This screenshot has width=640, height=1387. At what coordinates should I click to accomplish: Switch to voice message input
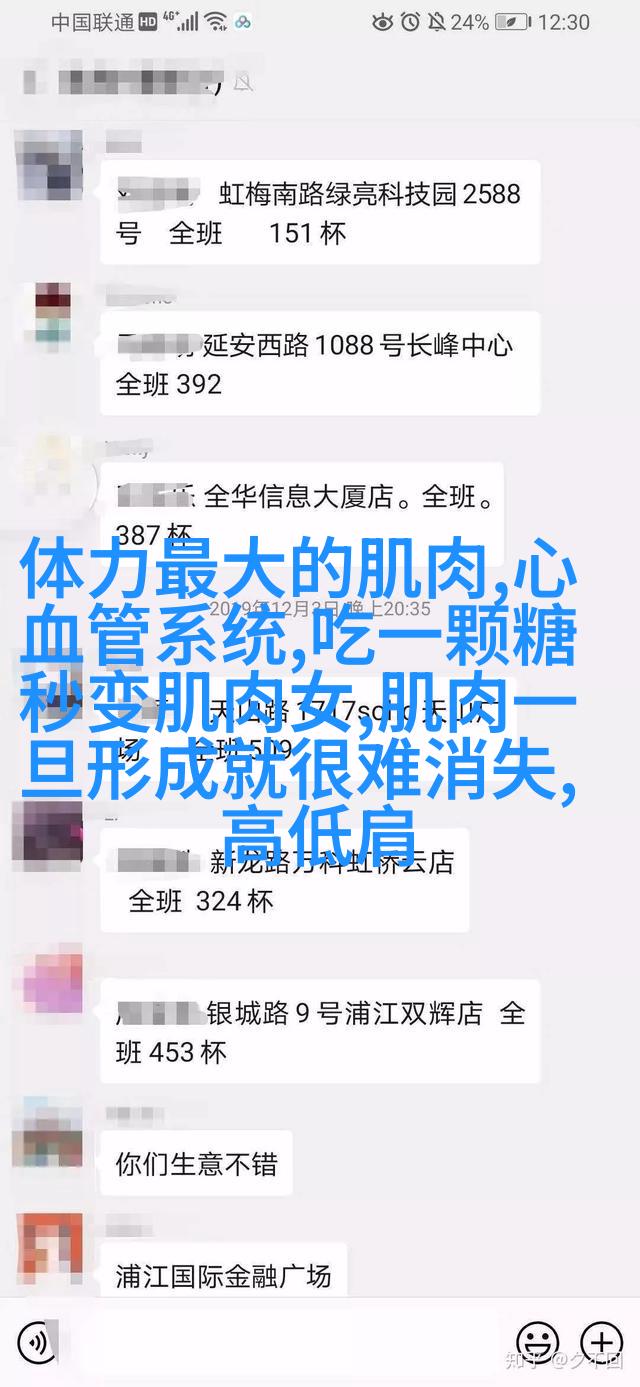click(34, 1340)
